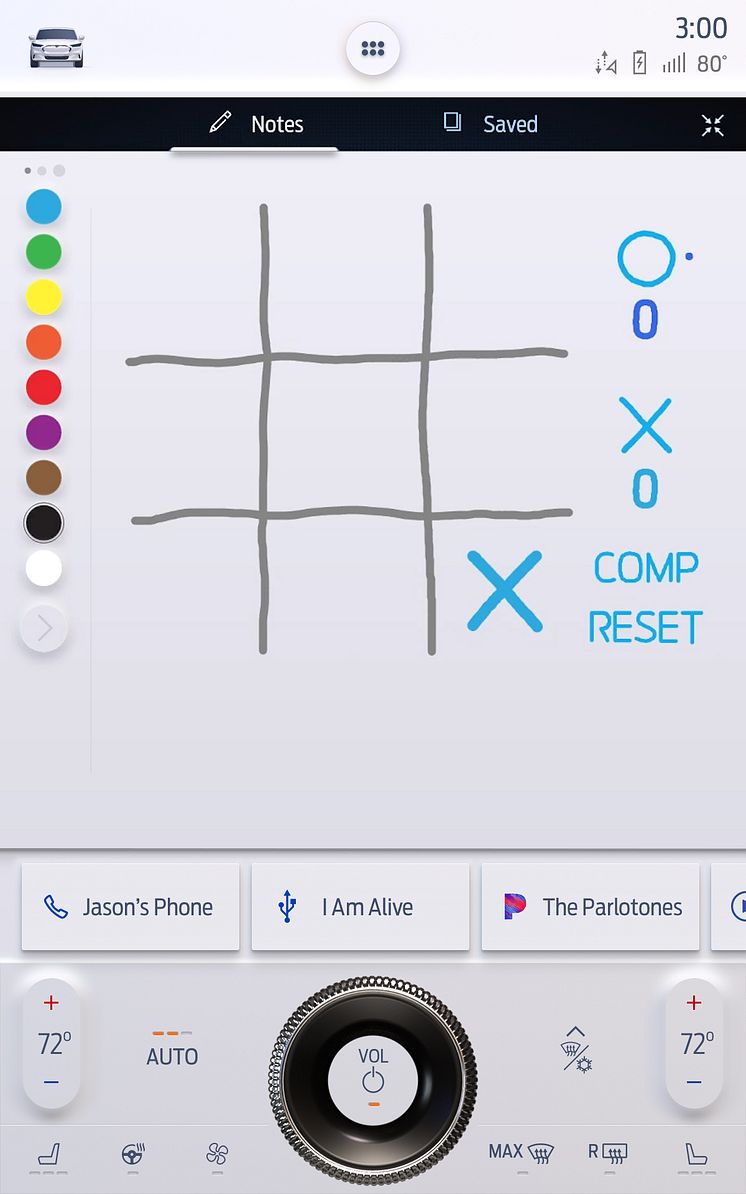Select the white color swatch
This screenshot has height=1194, width=746.
[x=43, y=568]
